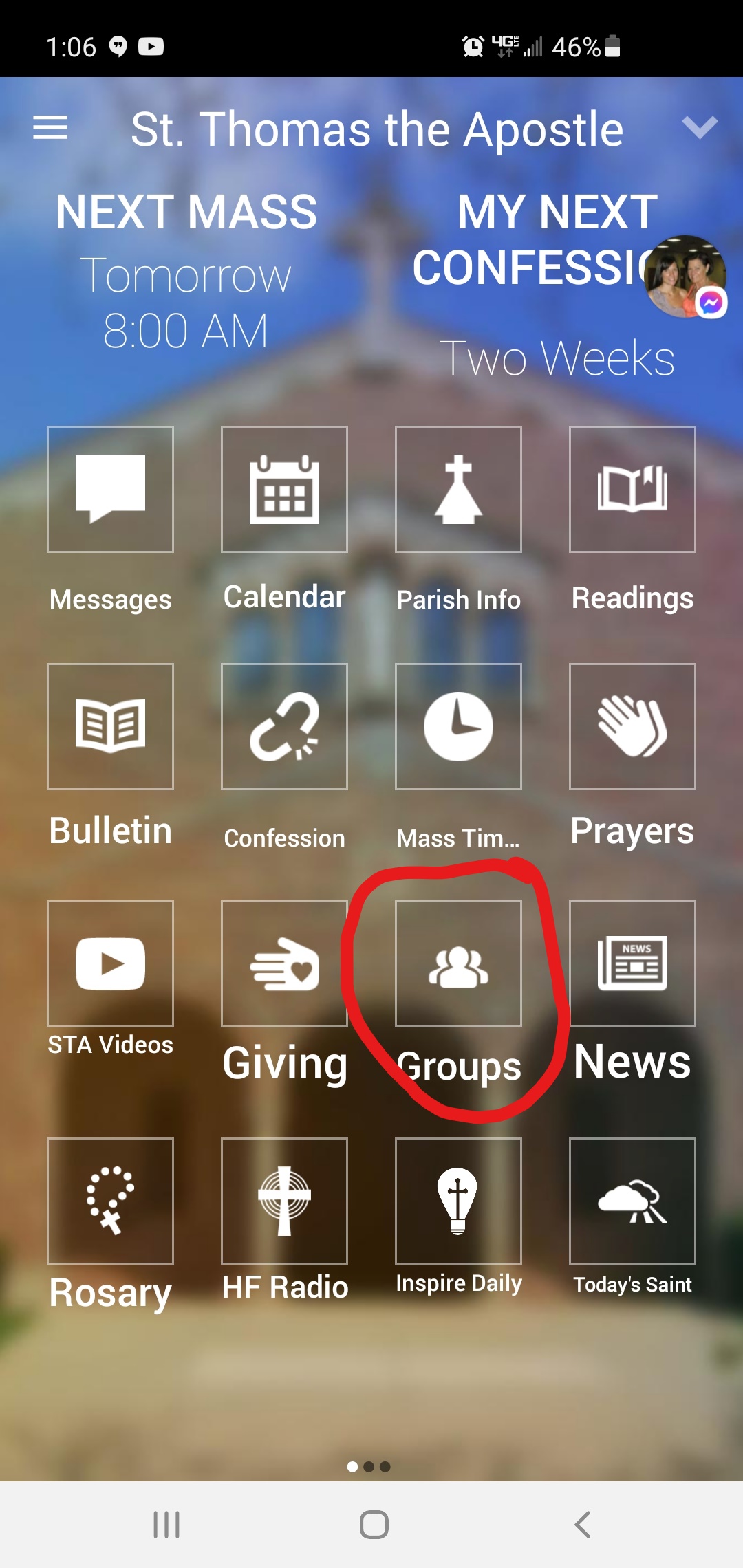The width and height of the screenshot is (743, 1568).
Task: Open Inspire Daily
Action: click(x=458, y=1201)
